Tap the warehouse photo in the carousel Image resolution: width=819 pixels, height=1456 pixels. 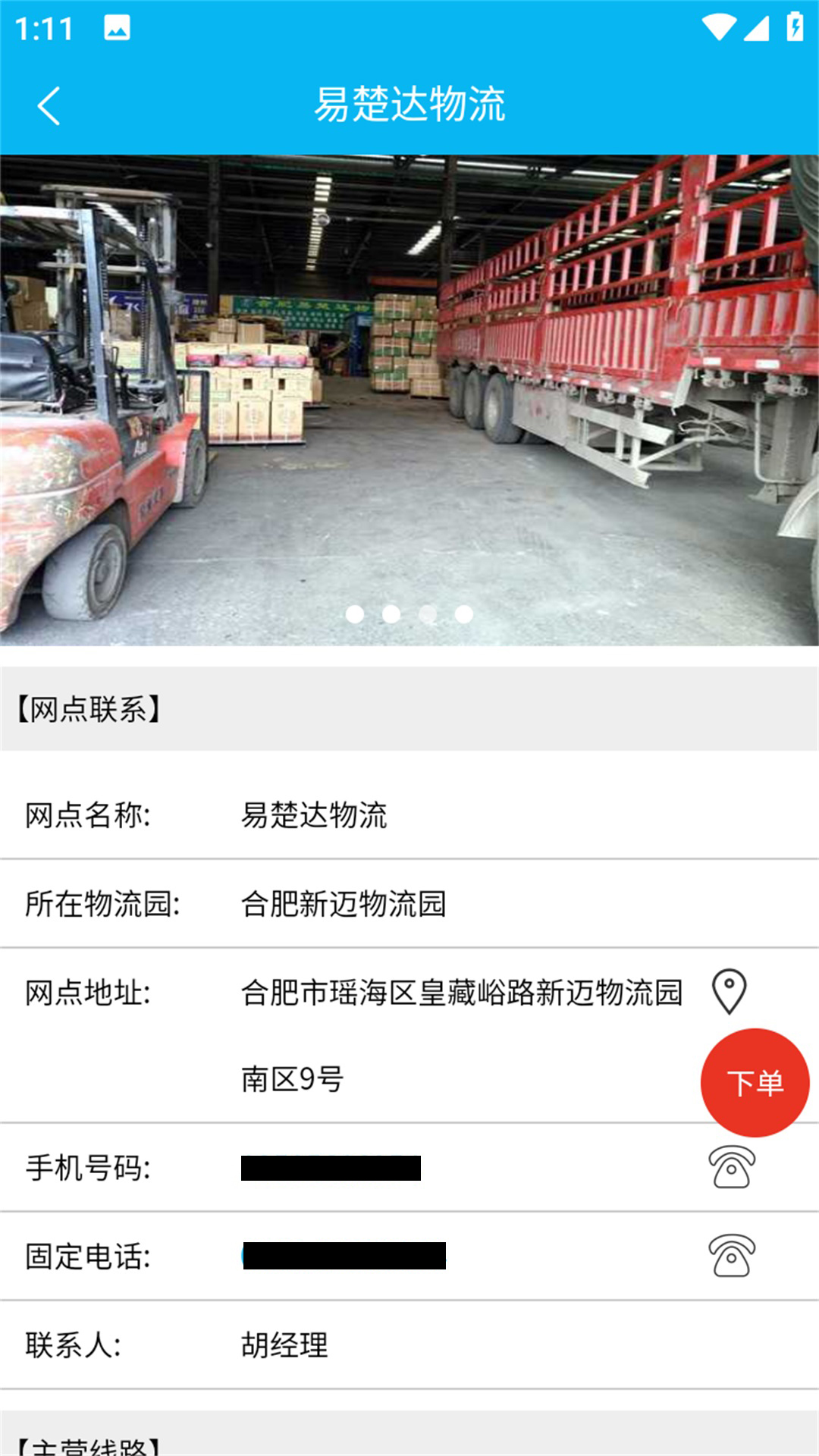tap(409, 394)
